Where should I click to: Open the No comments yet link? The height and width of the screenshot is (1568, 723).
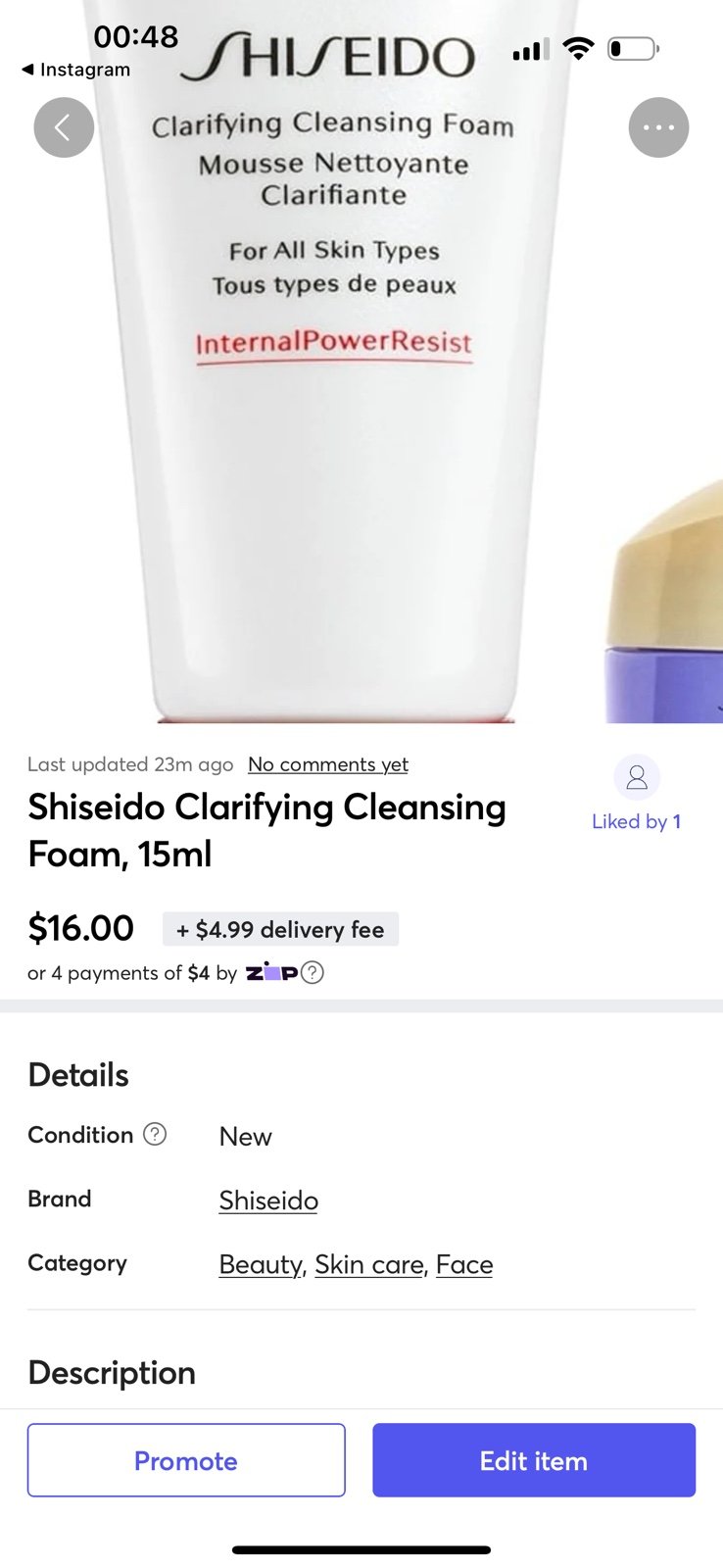[x=327, y=764]
